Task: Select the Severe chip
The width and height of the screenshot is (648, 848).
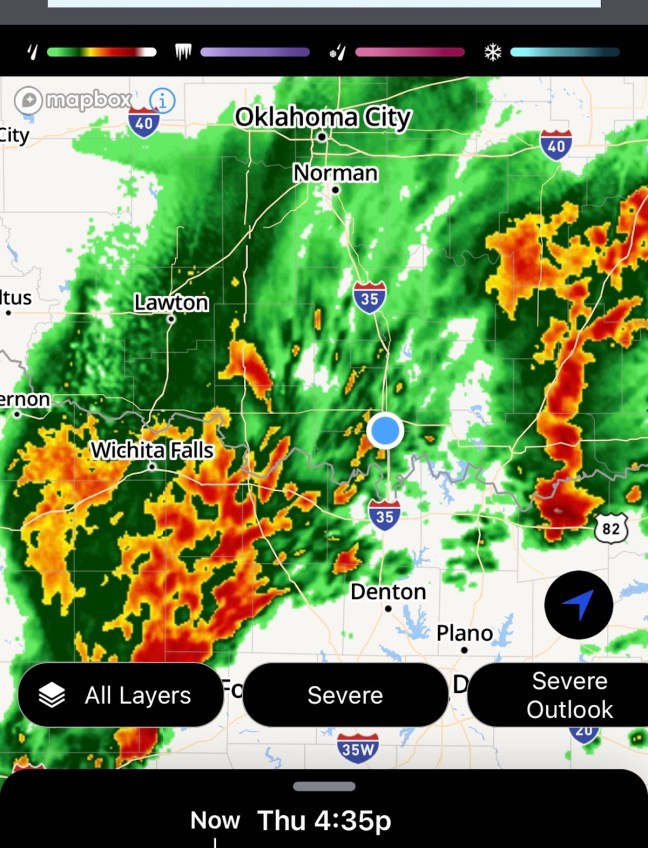Action: tap(345, 695)
